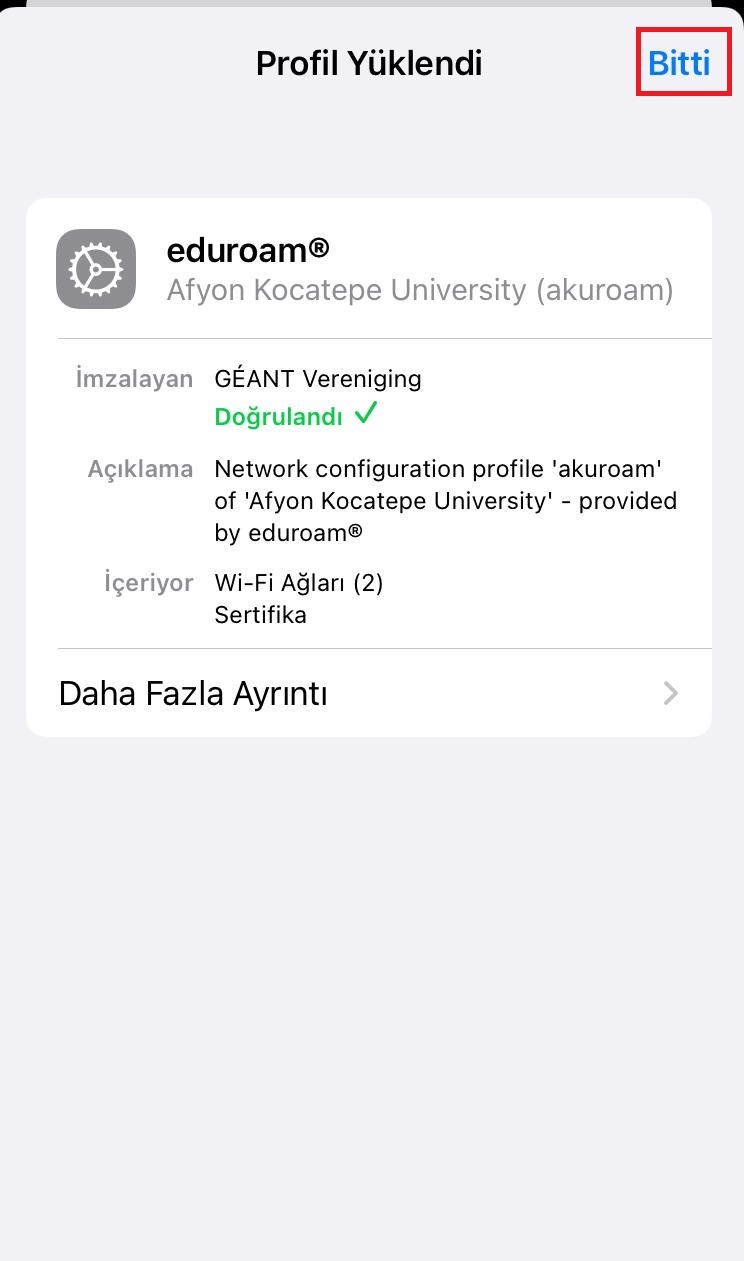Open Daha Fazla Ayrıntı details row

click(x=368, y=693)
